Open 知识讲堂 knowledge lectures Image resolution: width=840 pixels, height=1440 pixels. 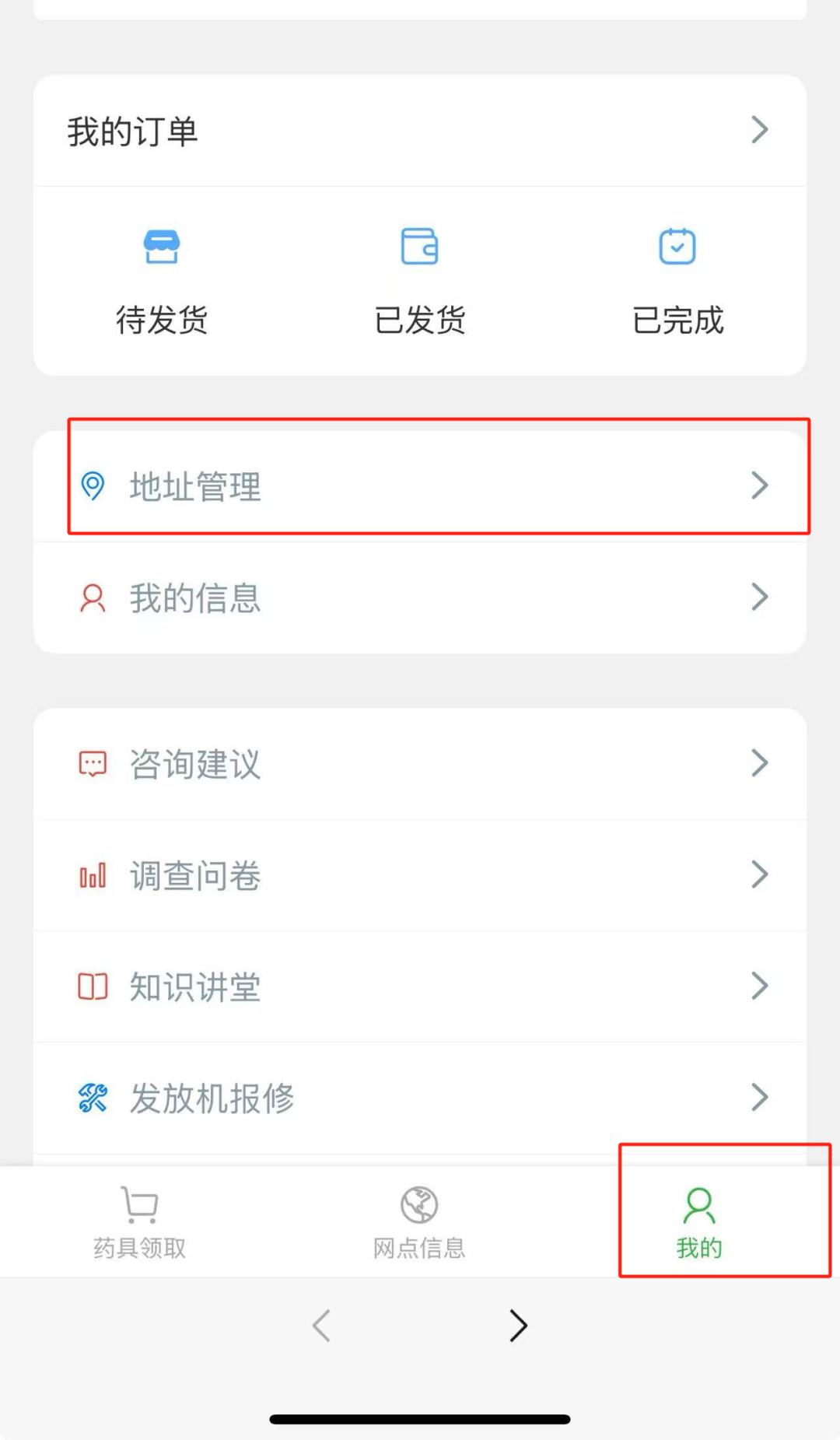[420, 986]
